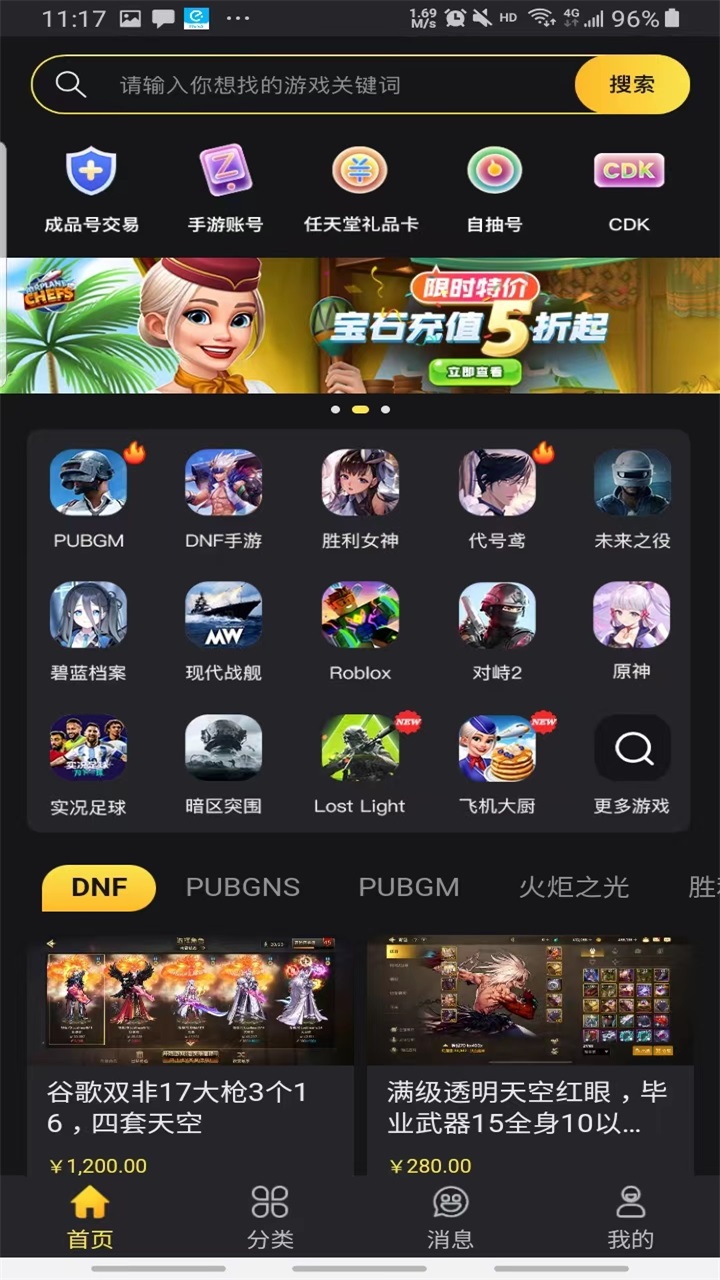
Task: Open the 暗区突围 game icon
Action: pyautogui.click(x=224, y=750)
